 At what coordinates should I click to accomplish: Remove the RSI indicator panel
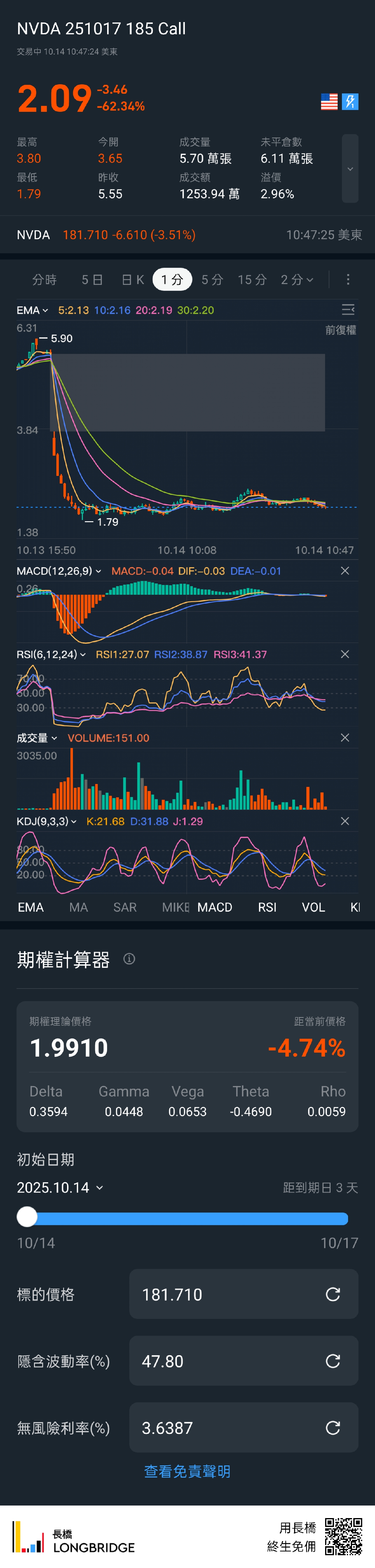345,654
